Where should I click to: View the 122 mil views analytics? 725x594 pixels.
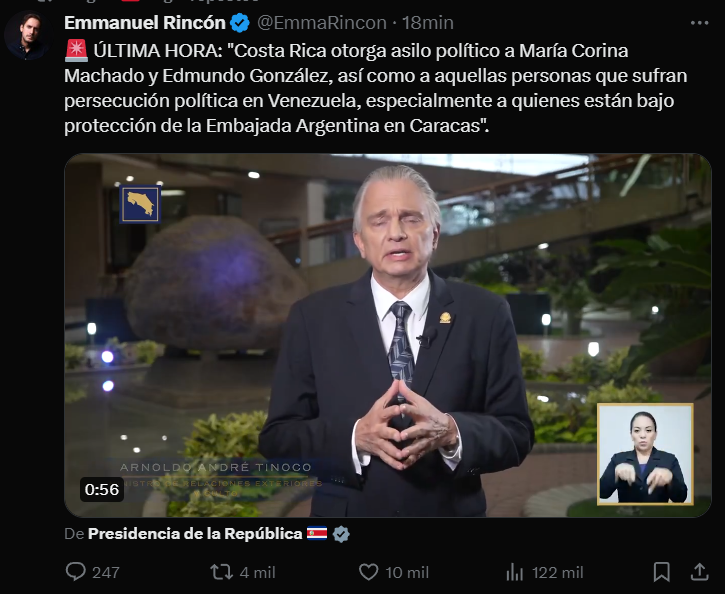[544, 572]
